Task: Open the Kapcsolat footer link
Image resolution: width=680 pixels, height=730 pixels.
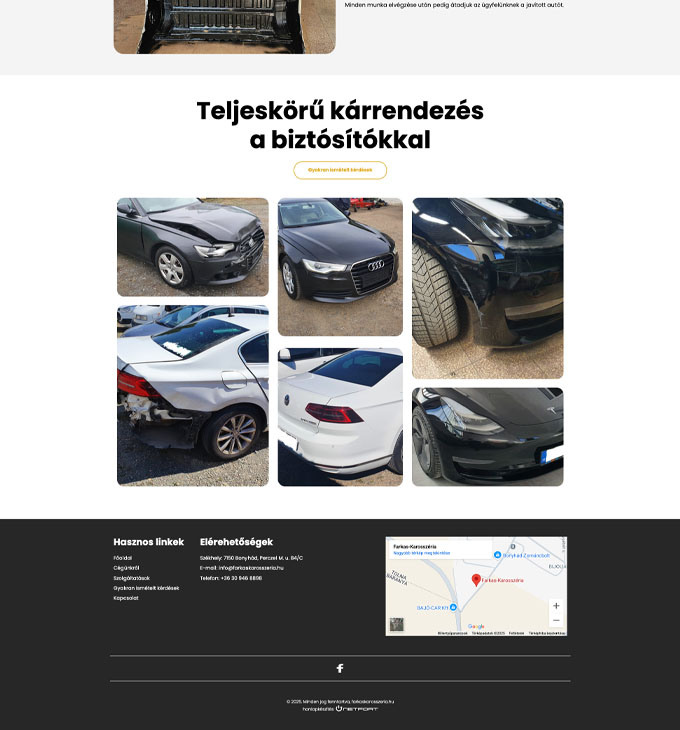Action: 126,598
